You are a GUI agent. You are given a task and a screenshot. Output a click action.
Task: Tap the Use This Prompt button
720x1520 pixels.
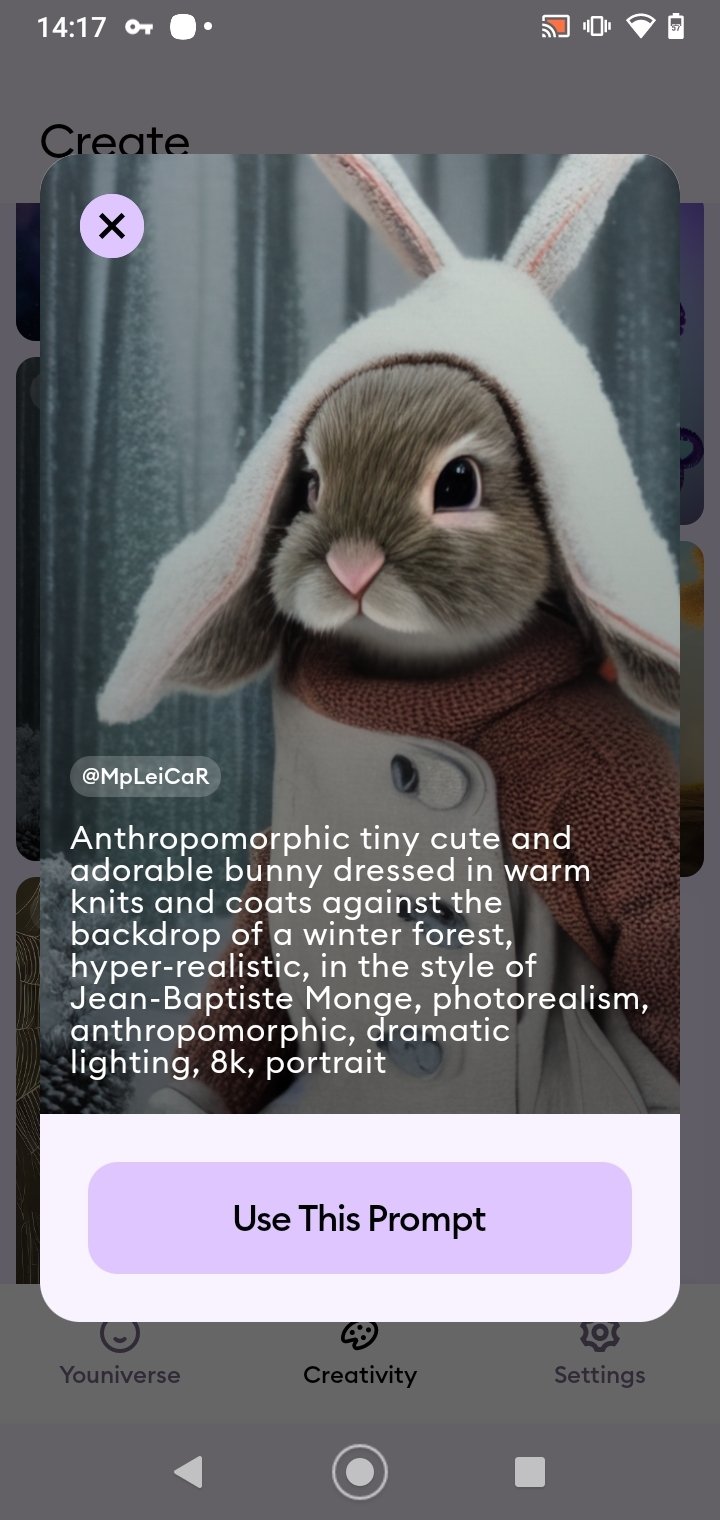coord(360,1218)
